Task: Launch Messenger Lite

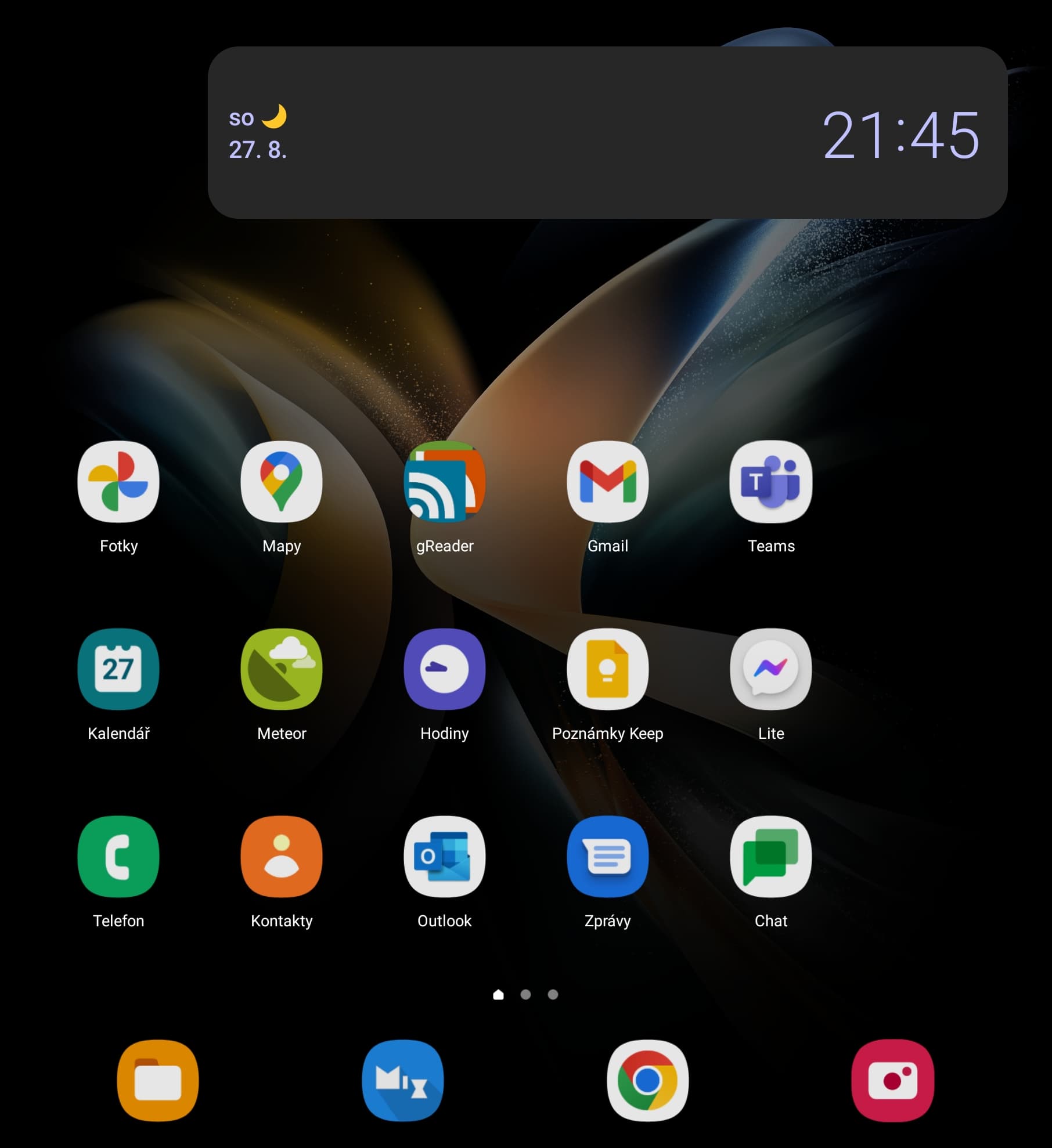Action: tap(771, 669)
